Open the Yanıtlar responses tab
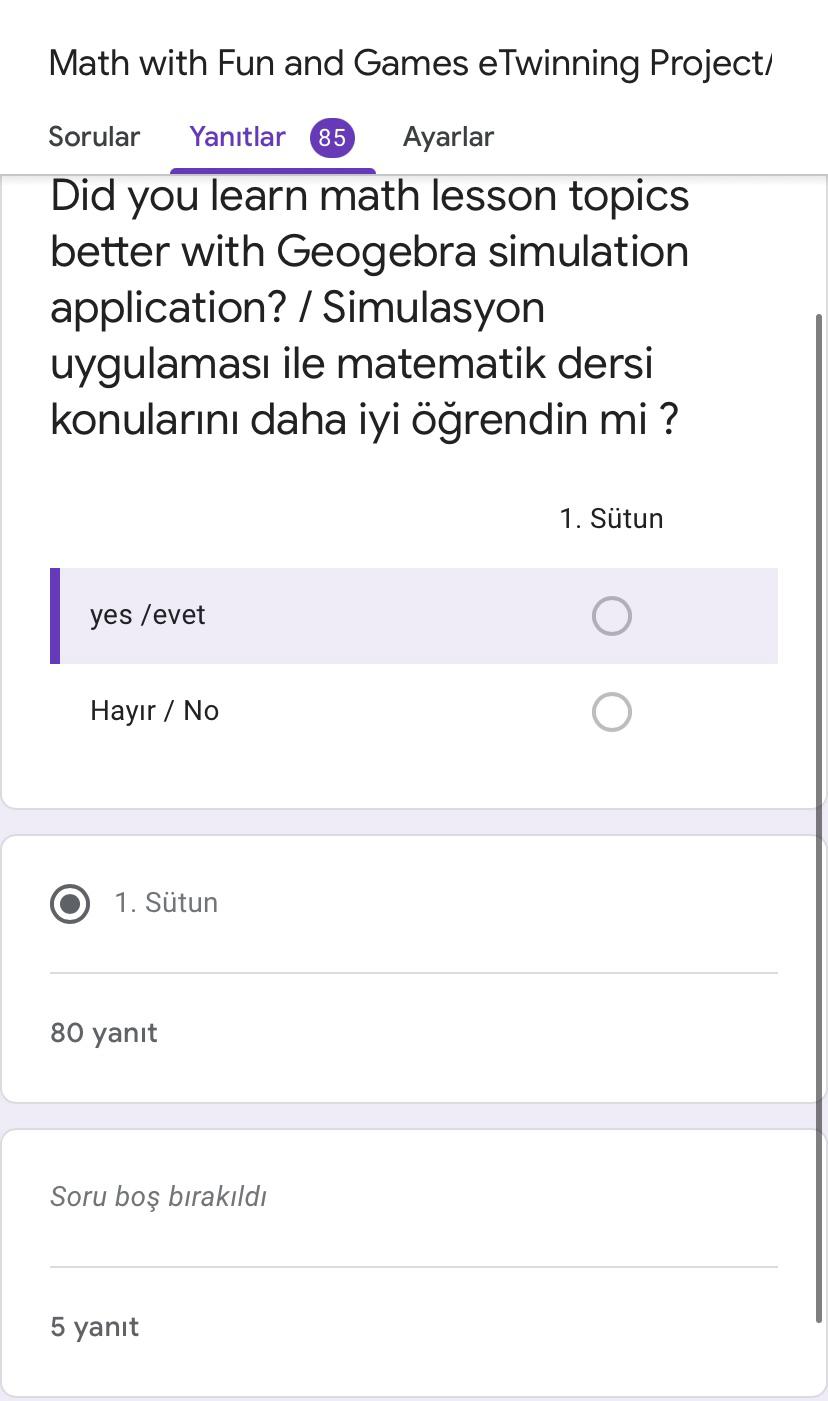 [x=236, y=137]
